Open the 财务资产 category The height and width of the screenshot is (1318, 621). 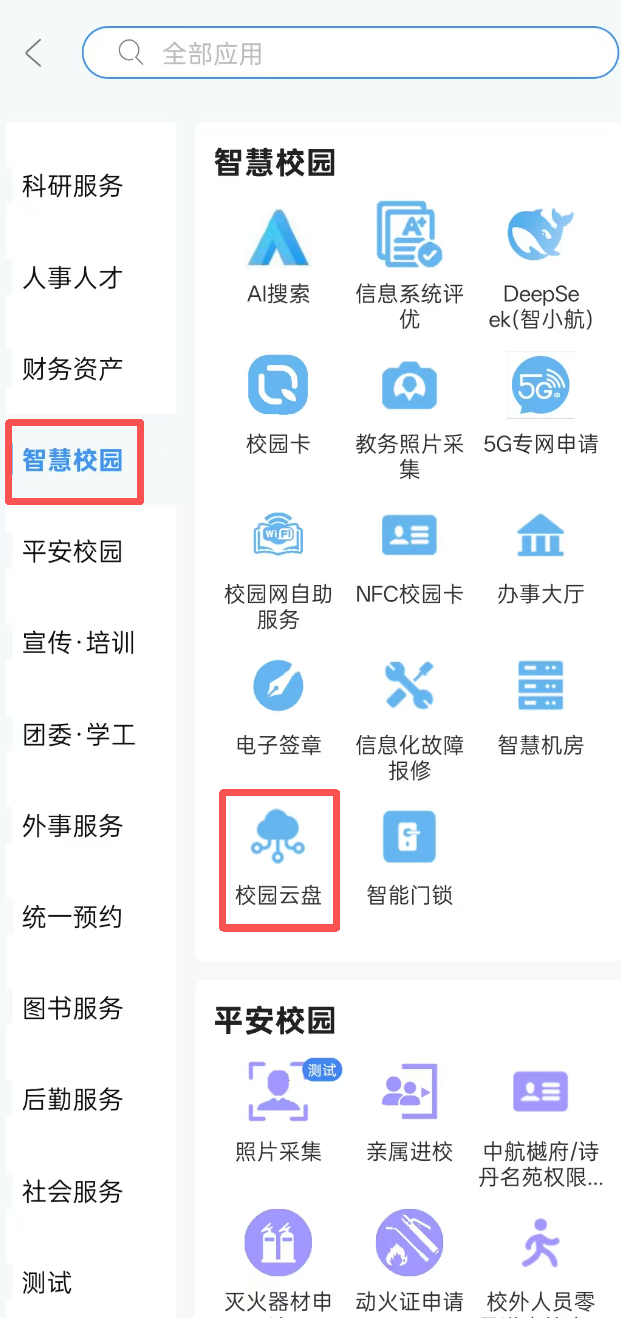pyautogui.click(x=73, y=368)
